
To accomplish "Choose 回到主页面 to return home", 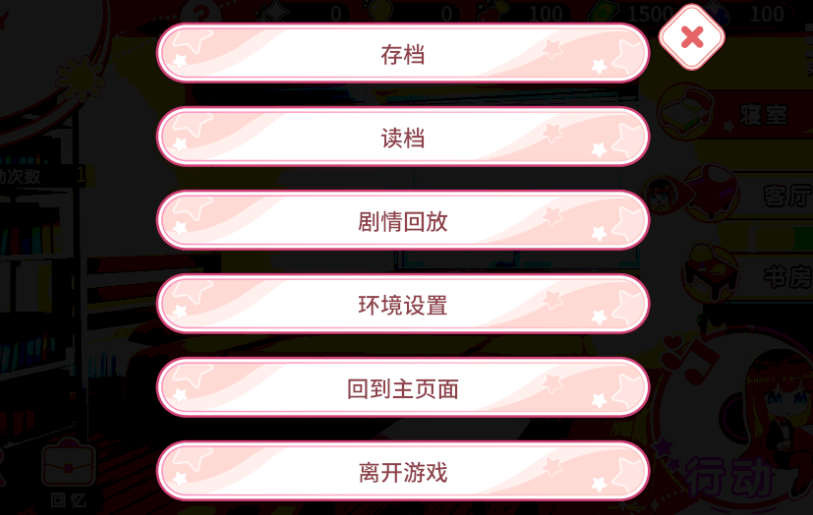I will point(403,389).
